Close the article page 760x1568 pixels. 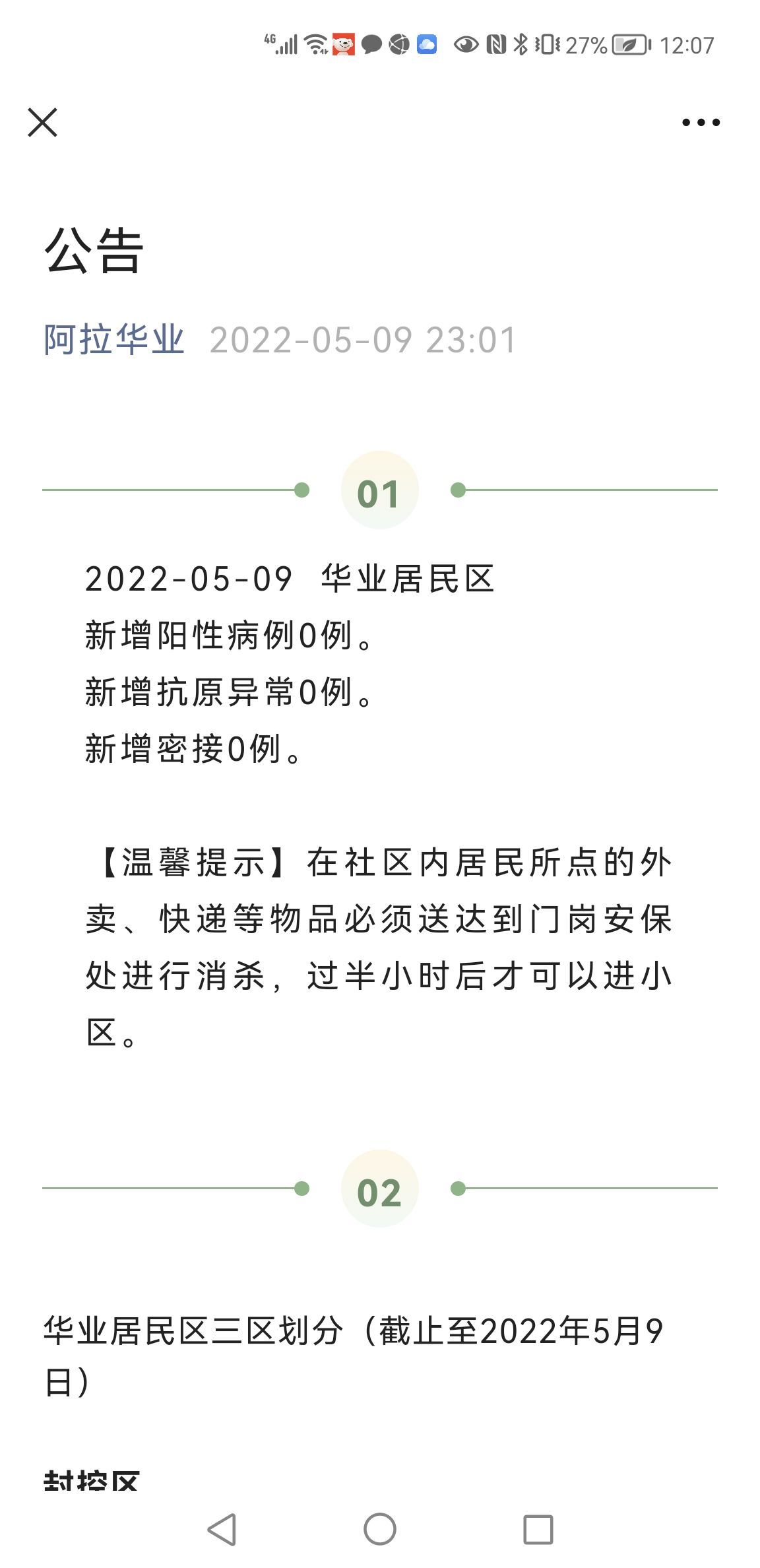(x=43, y=122)
